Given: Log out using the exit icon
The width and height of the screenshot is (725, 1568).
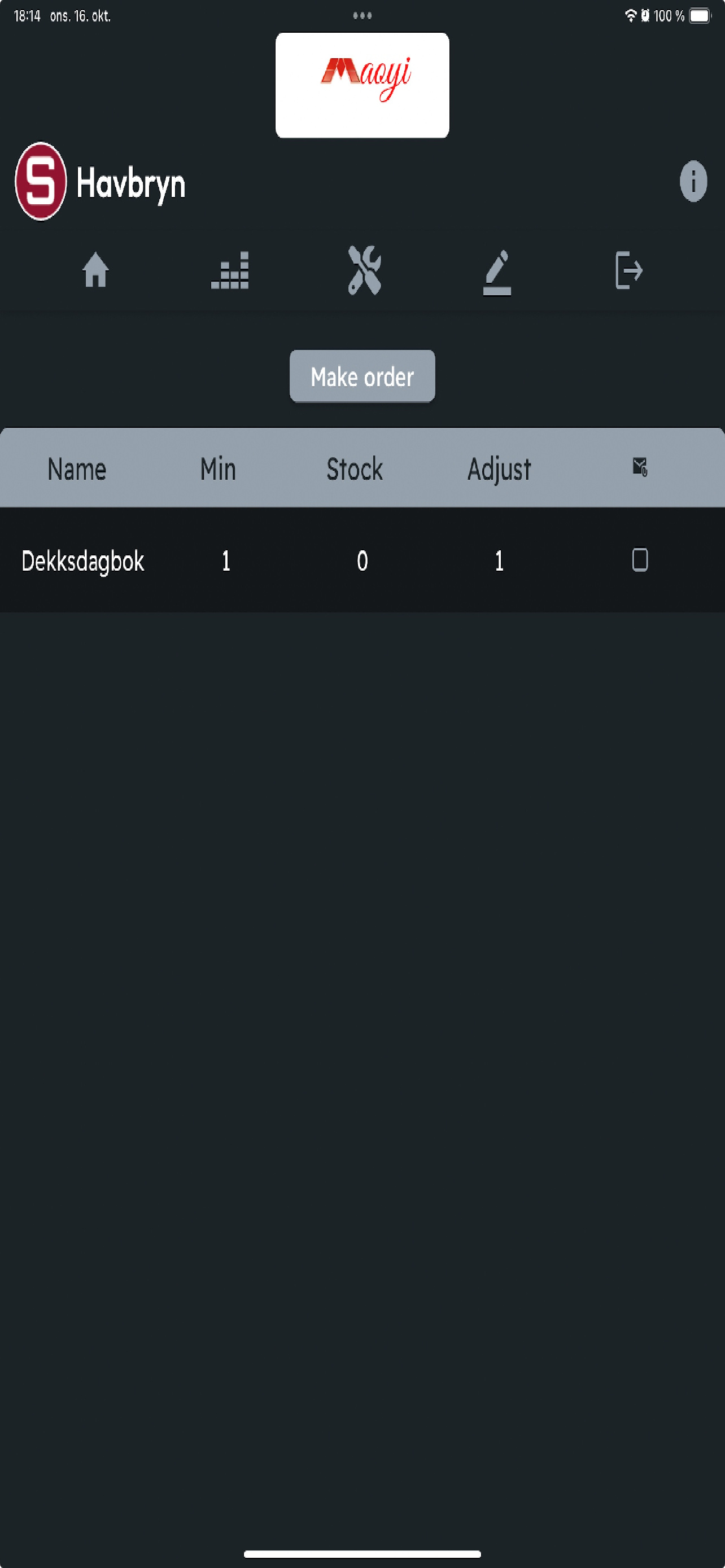Looking at the screenshot, I should (x=628, y=270).
